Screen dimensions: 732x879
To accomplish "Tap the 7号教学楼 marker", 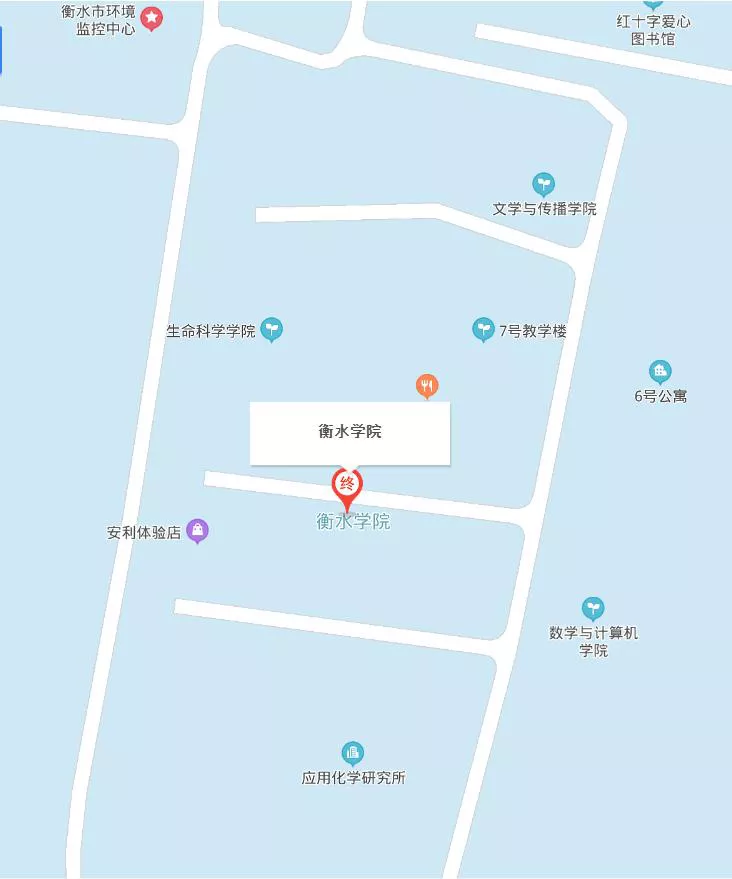I will click(483, 329).
